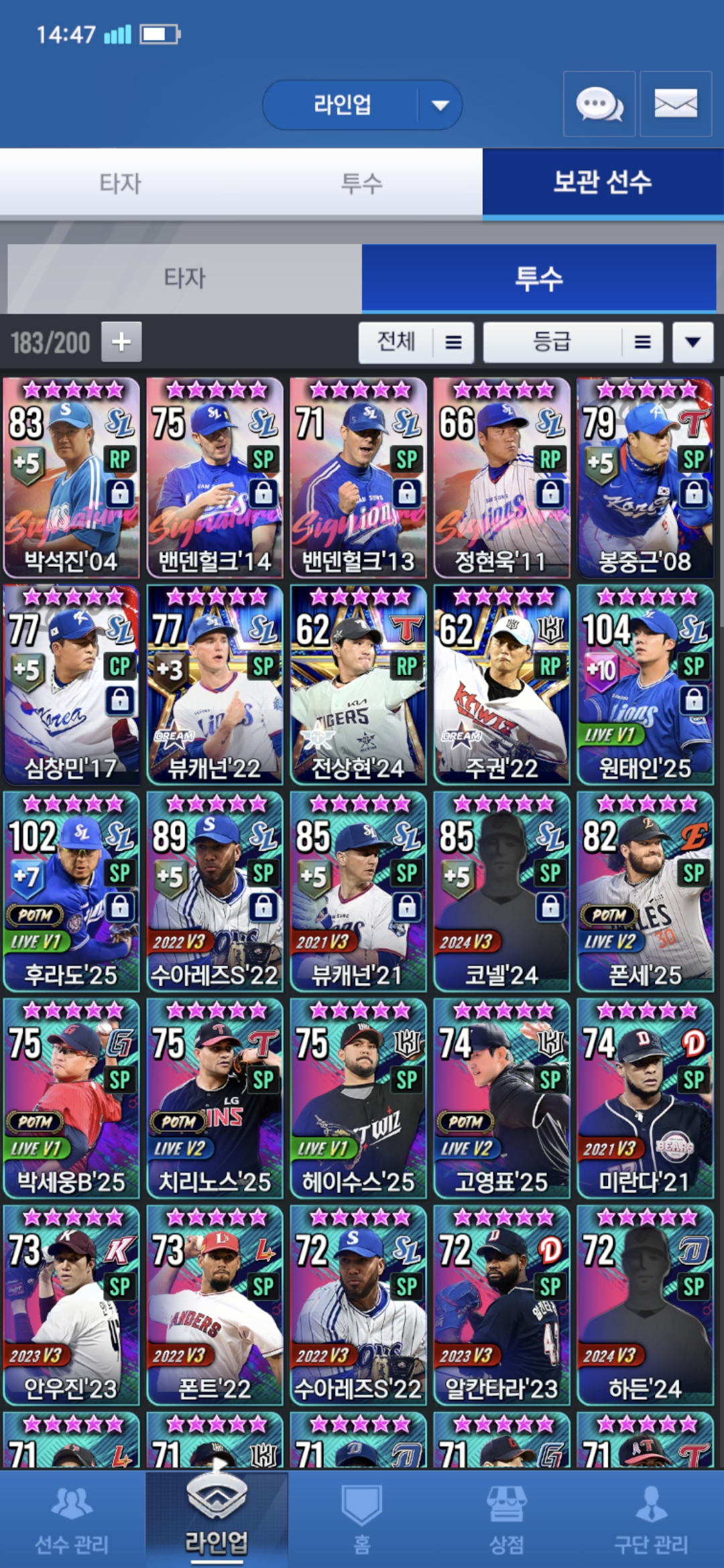Go to 선수 관리 in bottom navigation
This screenshot has width=724, height=1568.
point(72,1520)
